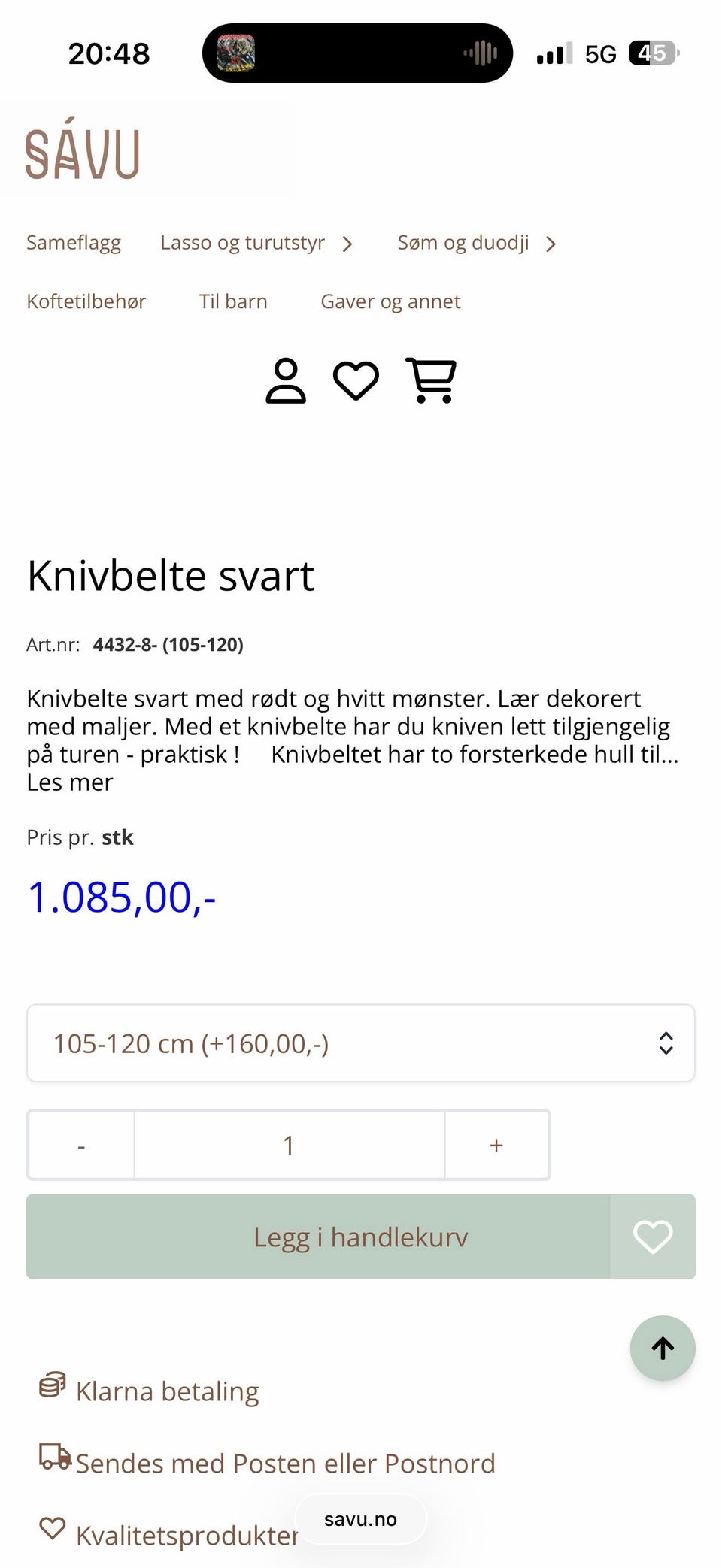
Task: Decrease quantity with the minus button
Action: (81, 1145)
